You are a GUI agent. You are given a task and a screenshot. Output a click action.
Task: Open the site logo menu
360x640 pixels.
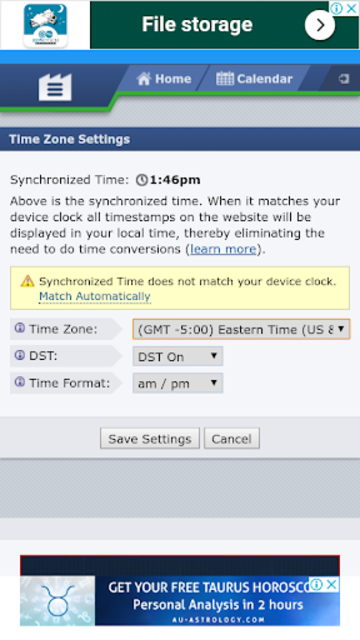(55, 87)
